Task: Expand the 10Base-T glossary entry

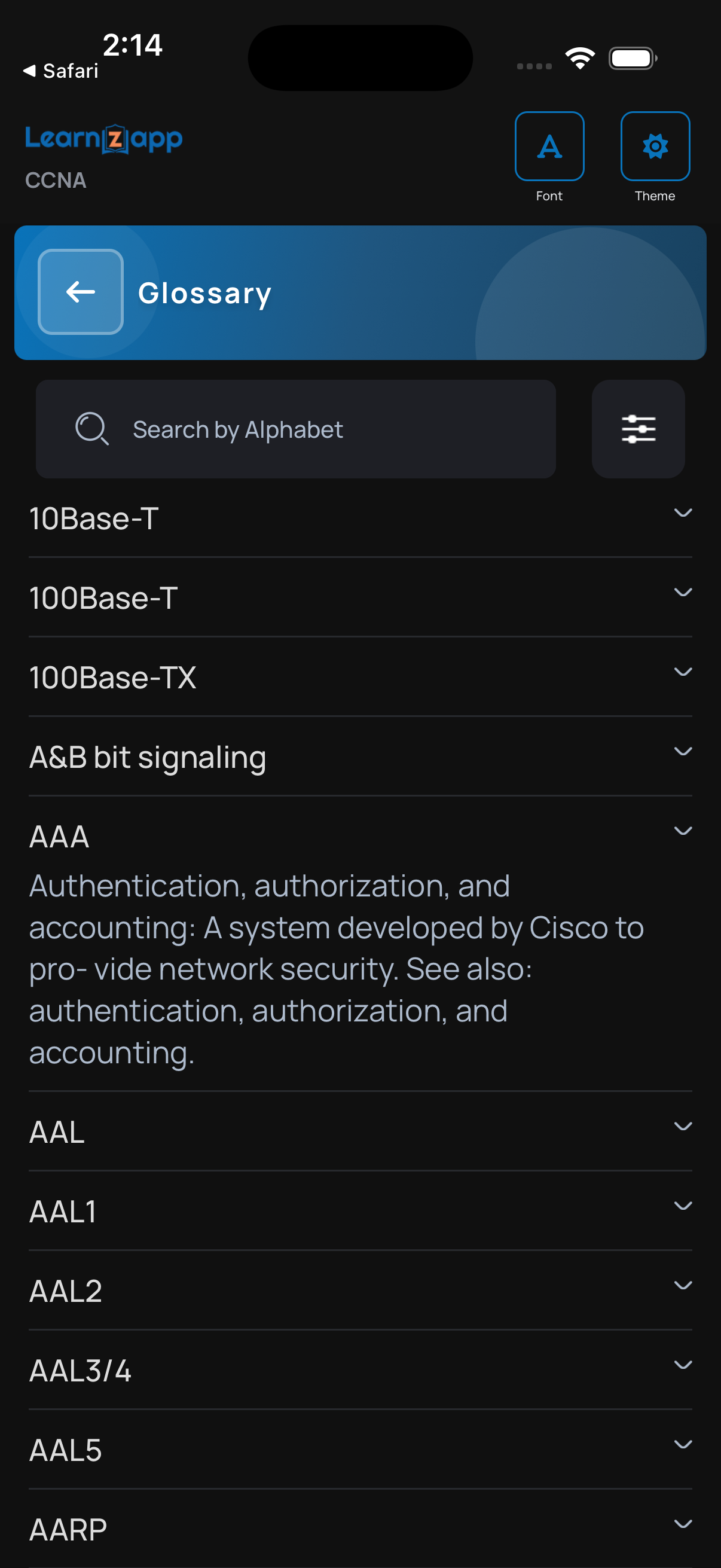Action: click(x=684, y=513)
